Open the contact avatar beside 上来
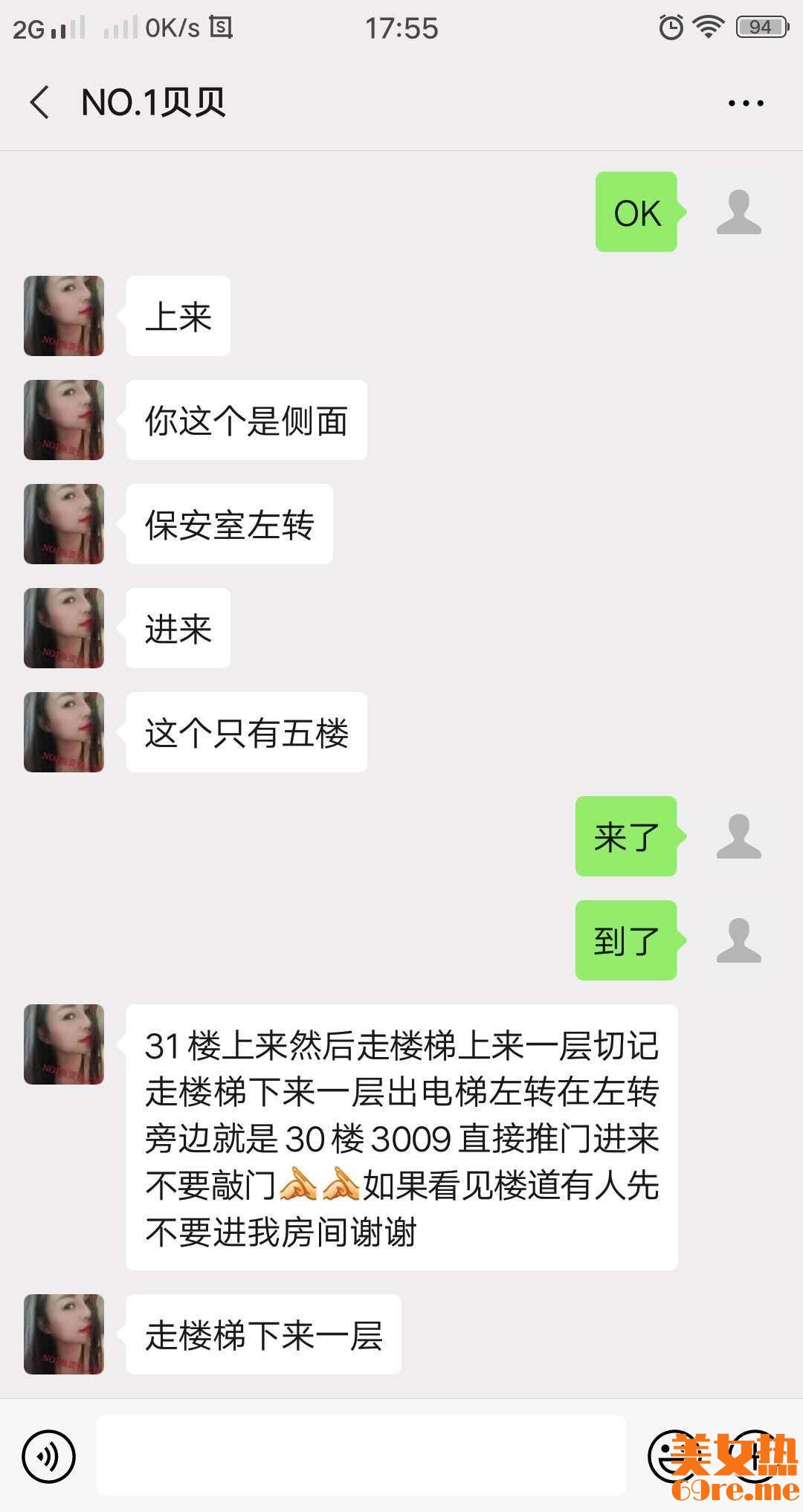This screenshot has height=1512, width=803. coord(64,316)
